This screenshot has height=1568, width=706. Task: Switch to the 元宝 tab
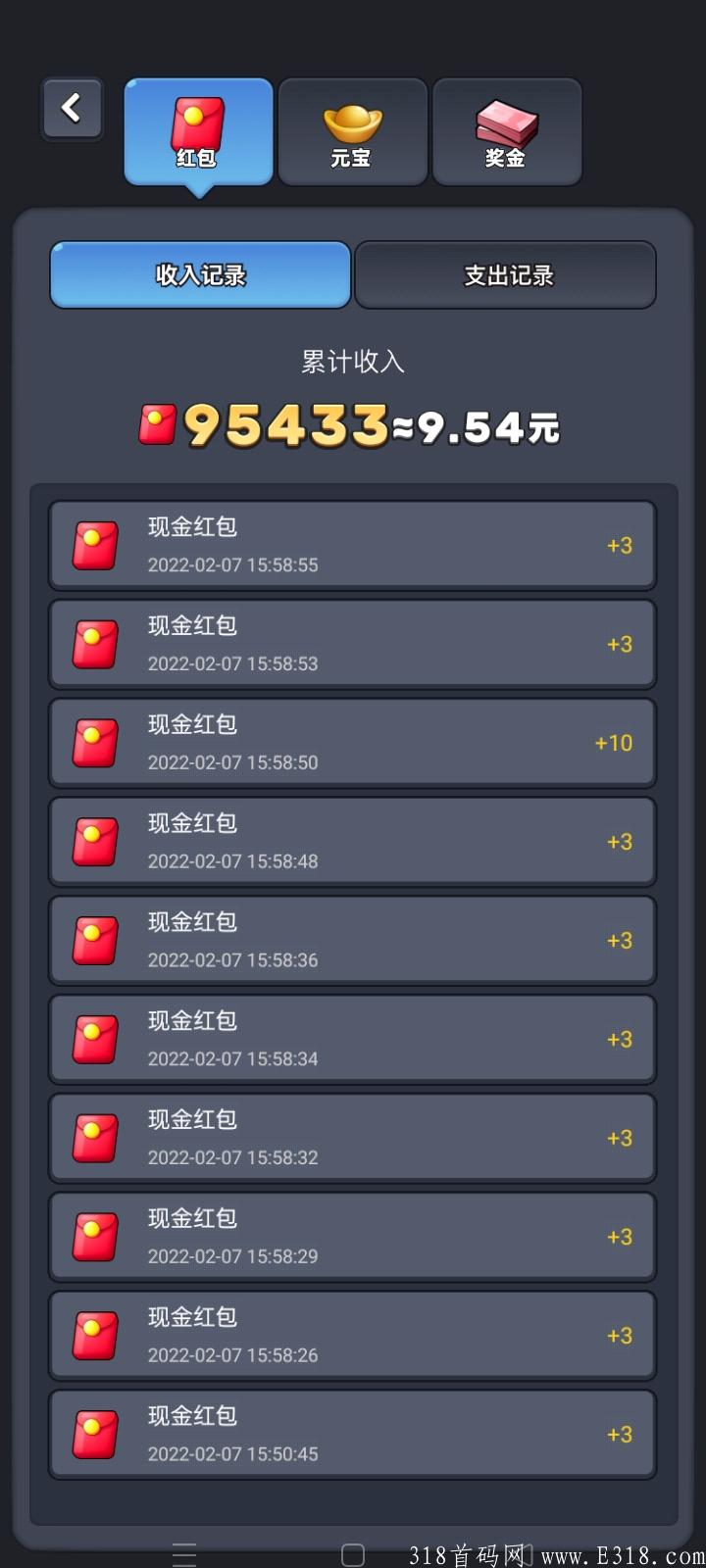[x=352, y=131]
